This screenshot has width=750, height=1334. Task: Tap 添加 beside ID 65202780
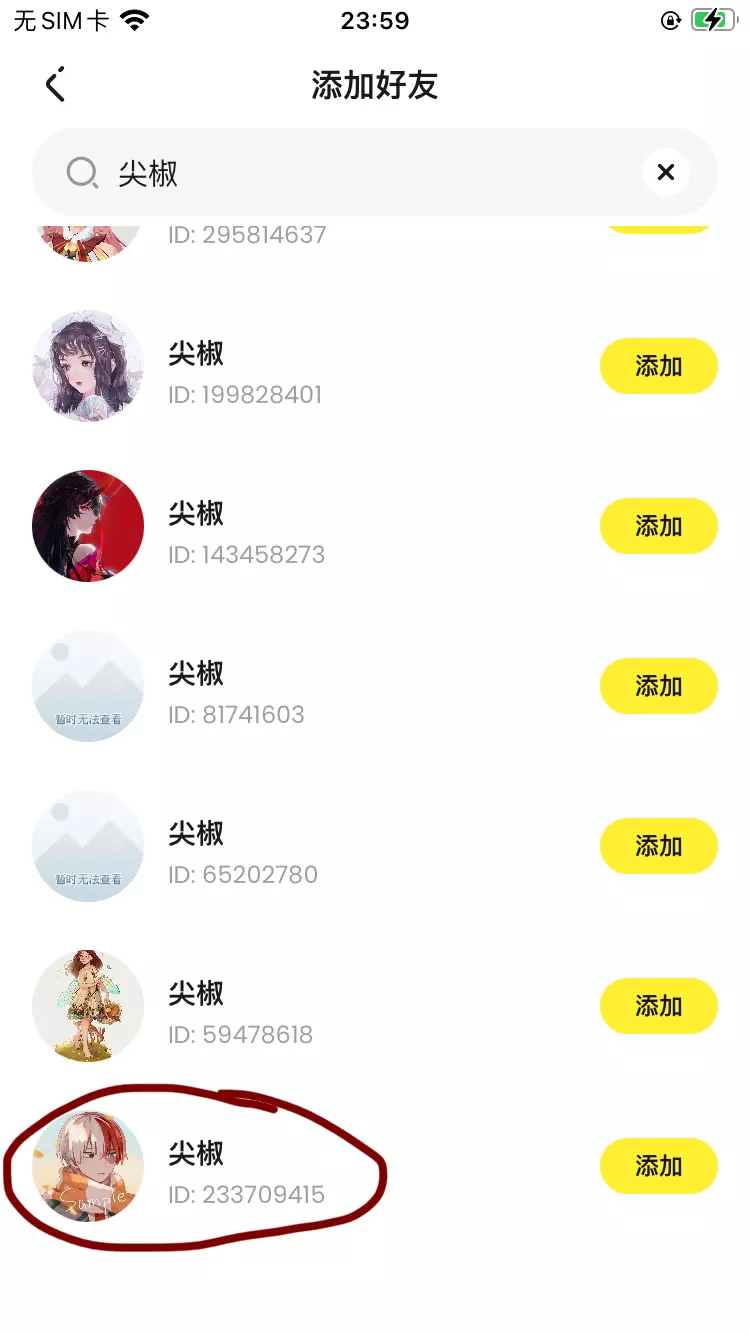[658, 846]
